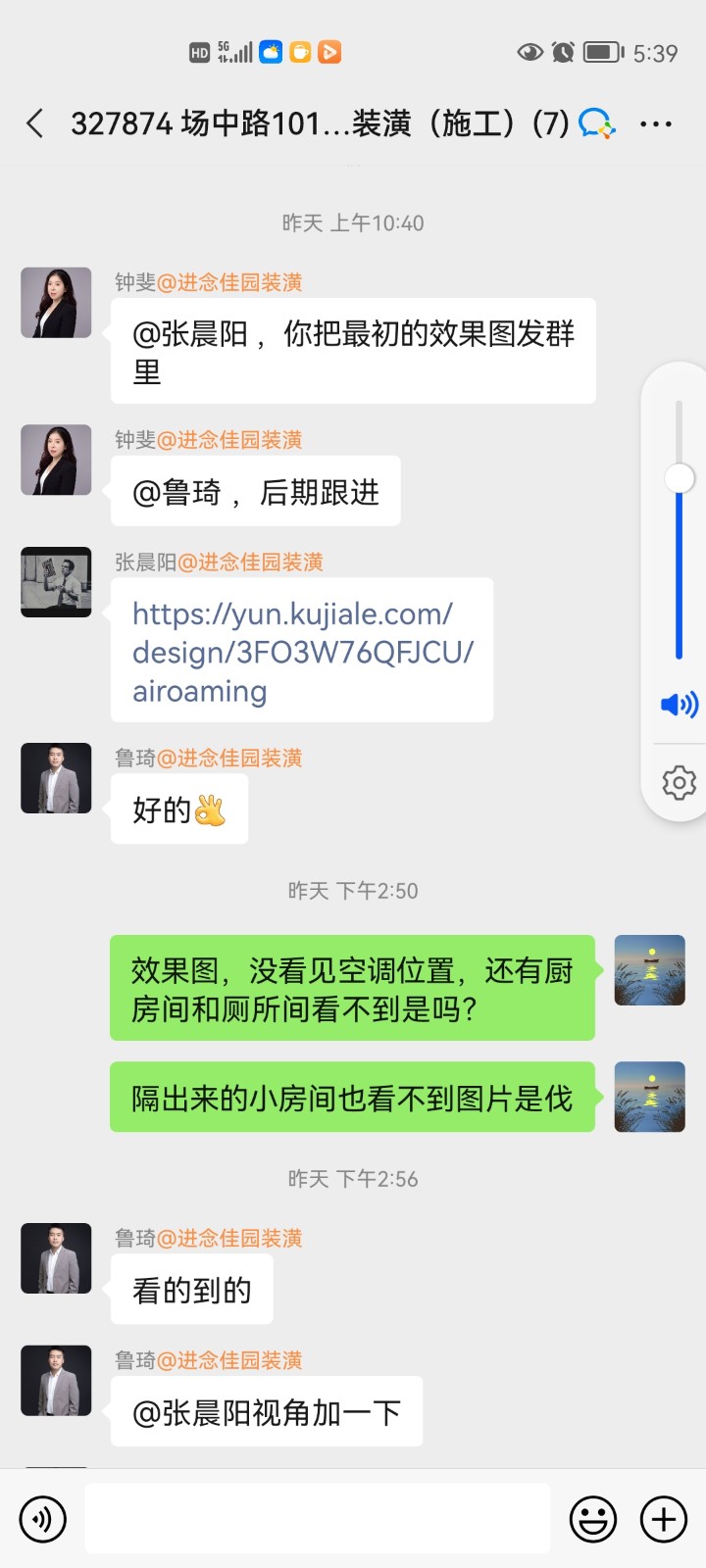Open sound settings gear in volume panel
The height and width of the screenshot is (1568, 706).
pos(679,783)
